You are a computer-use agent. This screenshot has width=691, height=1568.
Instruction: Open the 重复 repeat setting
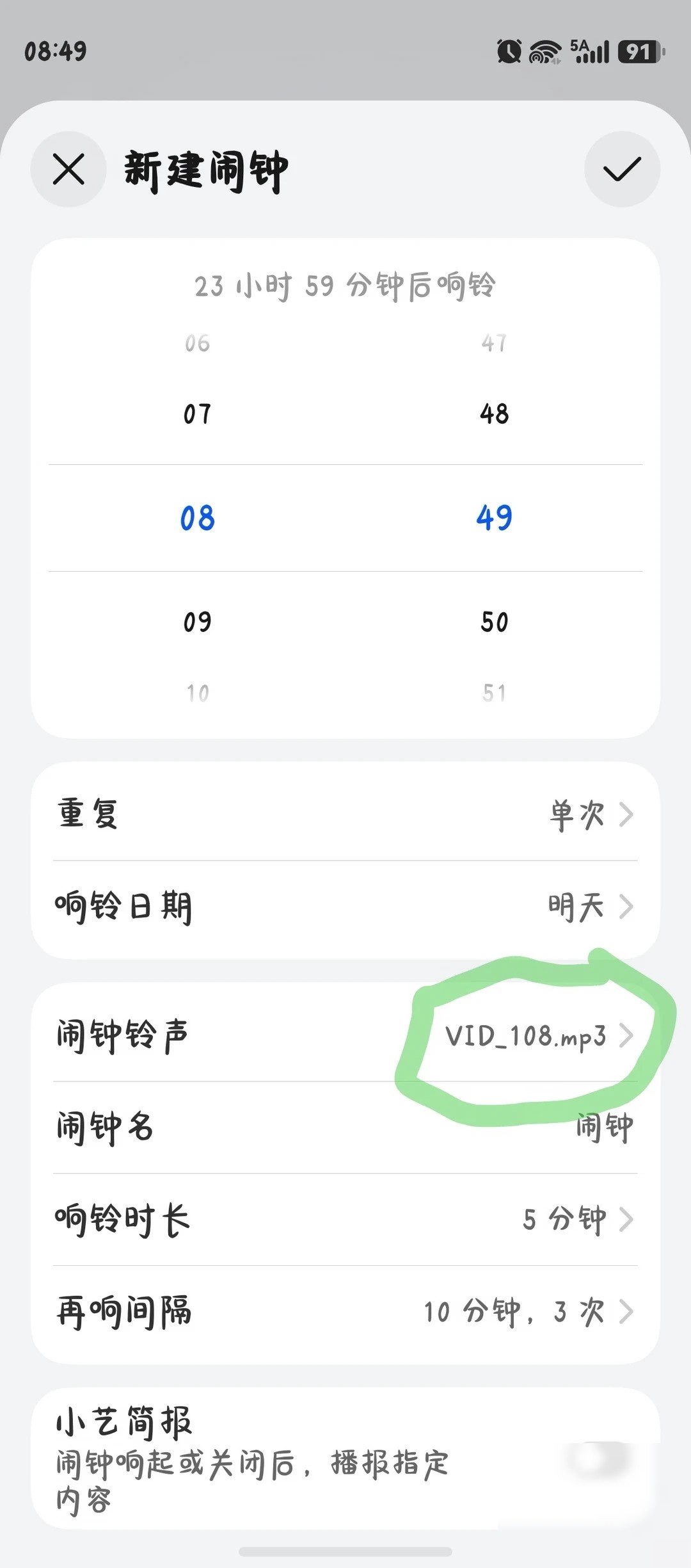(x=345, y=814)
